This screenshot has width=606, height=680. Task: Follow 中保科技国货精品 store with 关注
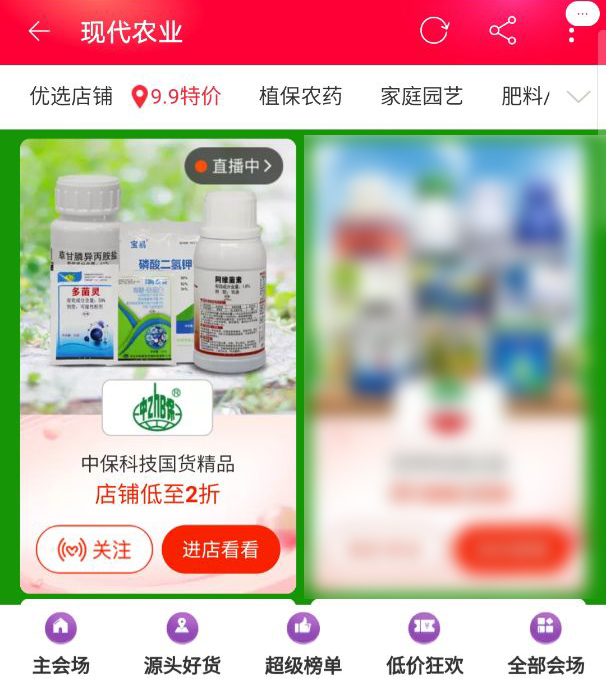coord(95,549)
